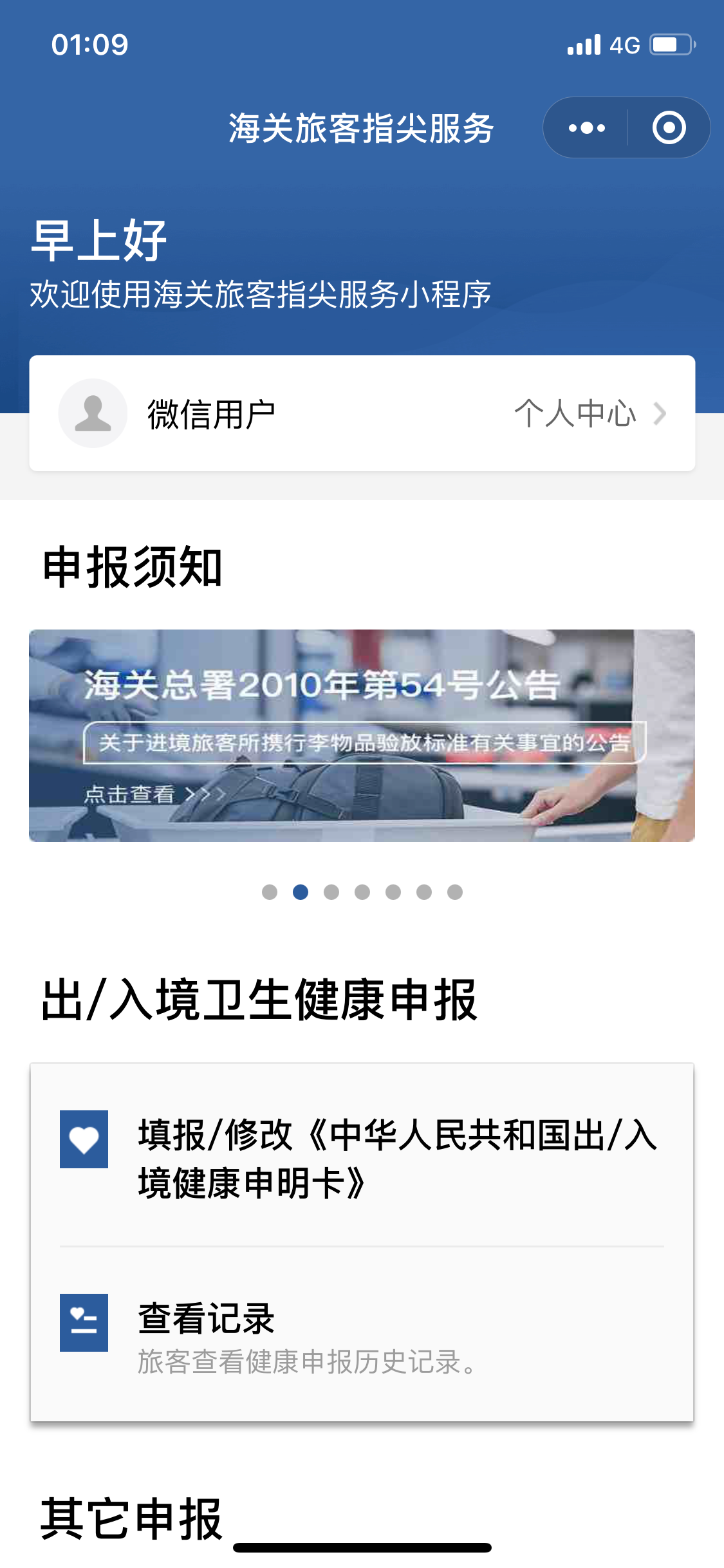724x1568 pixels.
Task: Open 个人中心 personal center
Action: click(x=588, y=413)
